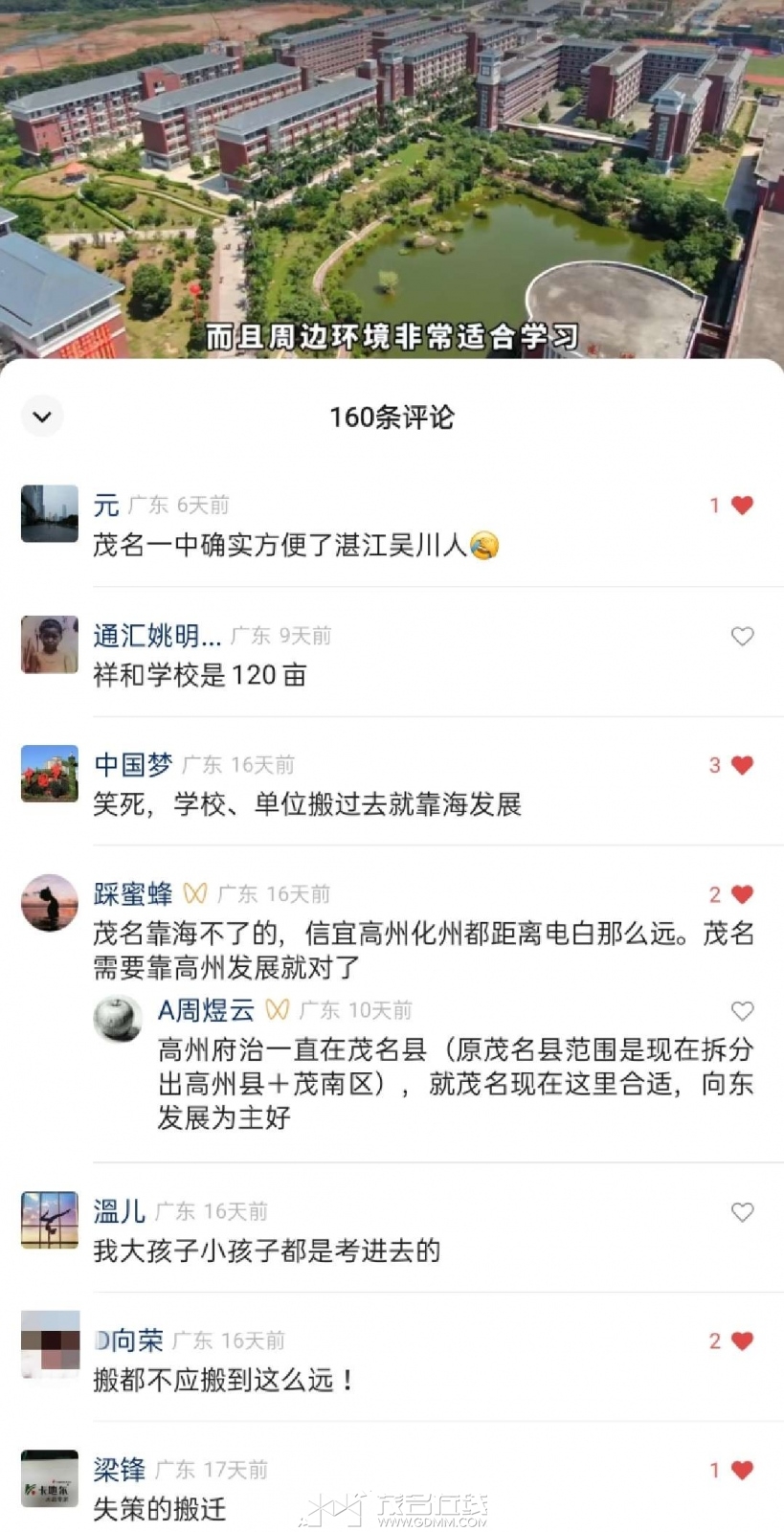Like 通汇姚明's comment about 祥和学校
The image size is (784, 1532).
pos(742,636)
